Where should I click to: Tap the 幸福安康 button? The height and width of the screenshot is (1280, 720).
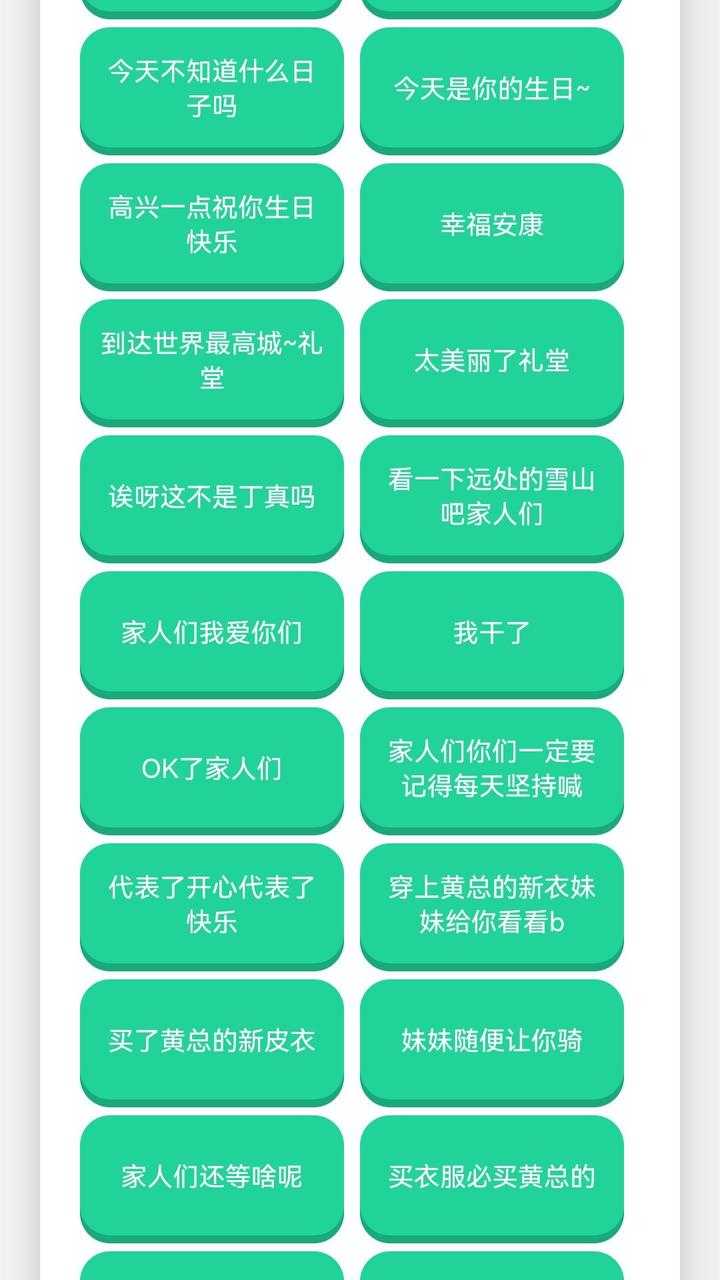point(492,224)
